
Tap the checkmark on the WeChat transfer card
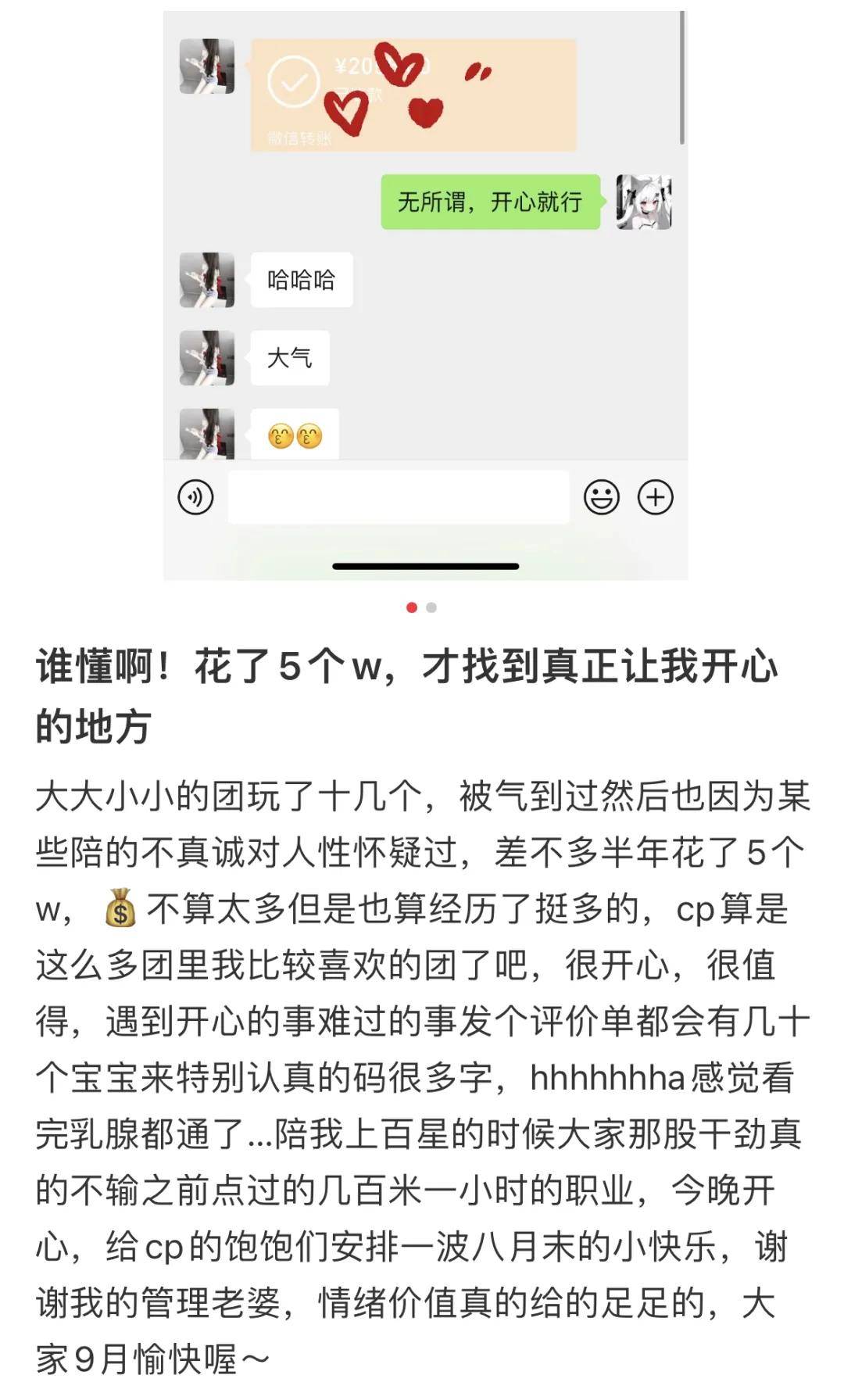292,81
